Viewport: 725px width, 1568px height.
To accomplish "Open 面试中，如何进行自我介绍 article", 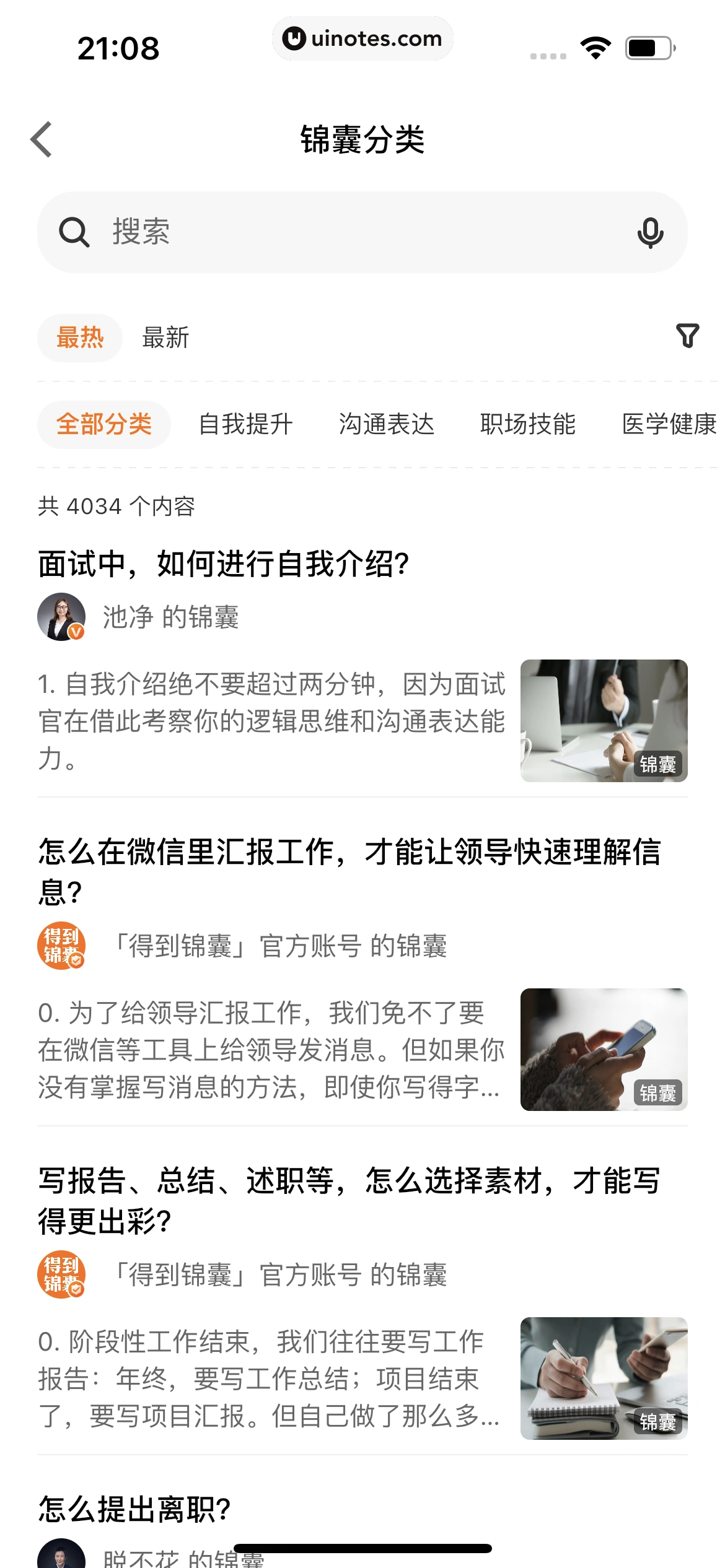I will click(223, 564).
